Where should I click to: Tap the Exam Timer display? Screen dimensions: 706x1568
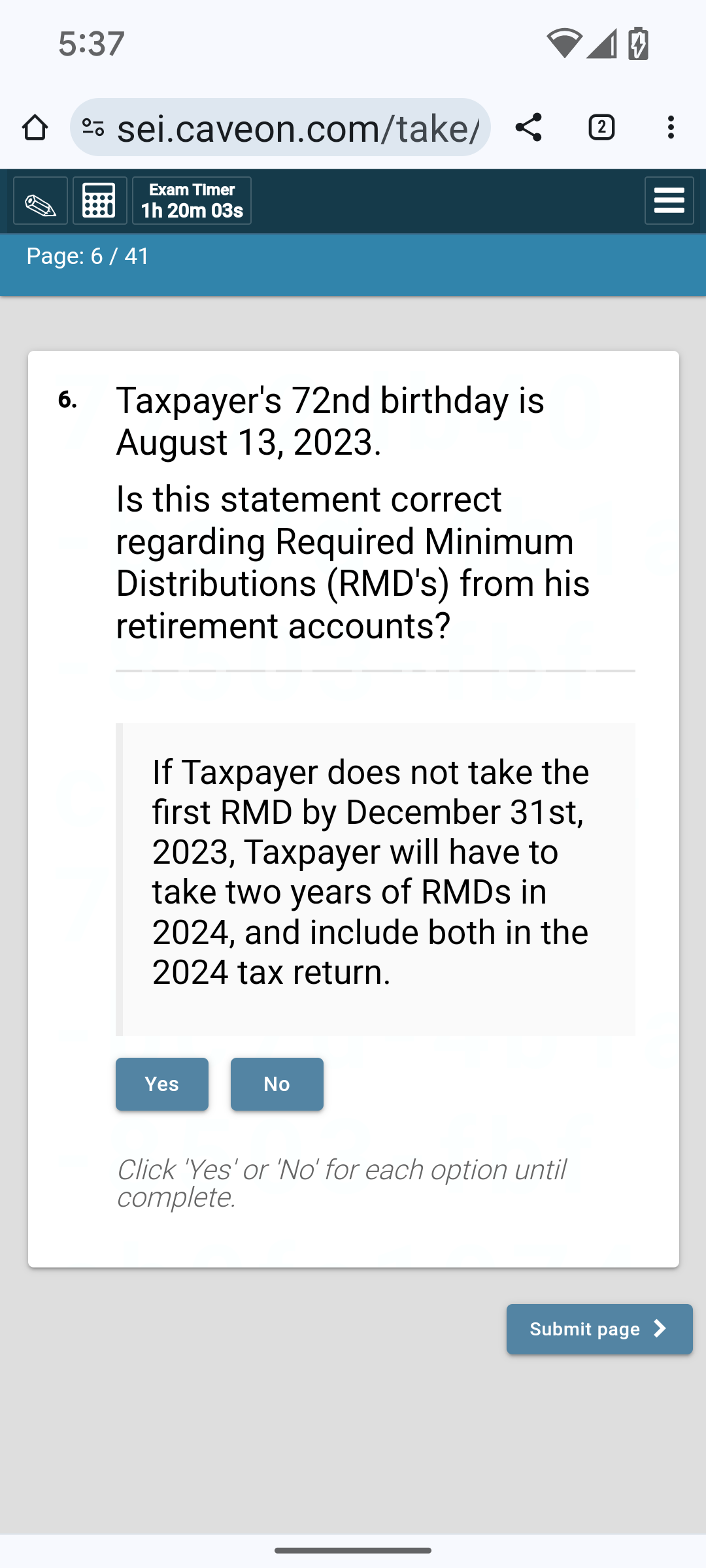point(192,201)
